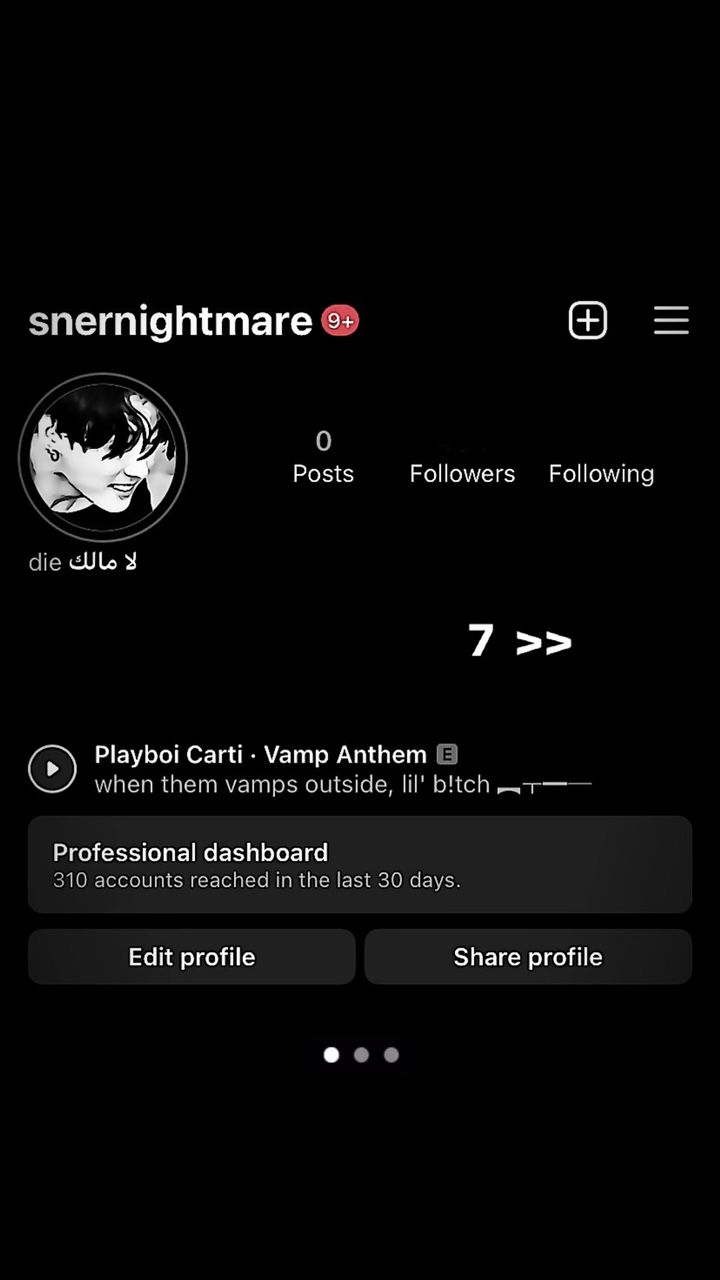View the profile picture
The width and height of the screenshot is (720, 1280).
(x=103, y=457)
